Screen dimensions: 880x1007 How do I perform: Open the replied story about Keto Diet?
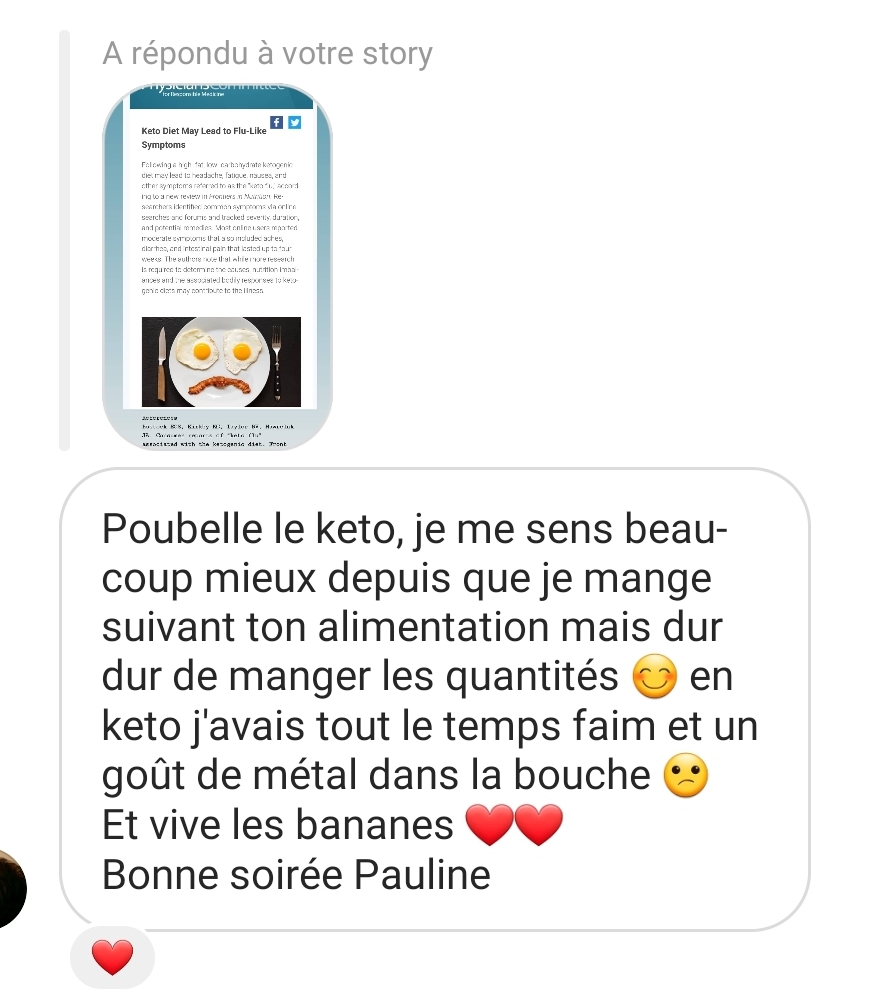217,266
